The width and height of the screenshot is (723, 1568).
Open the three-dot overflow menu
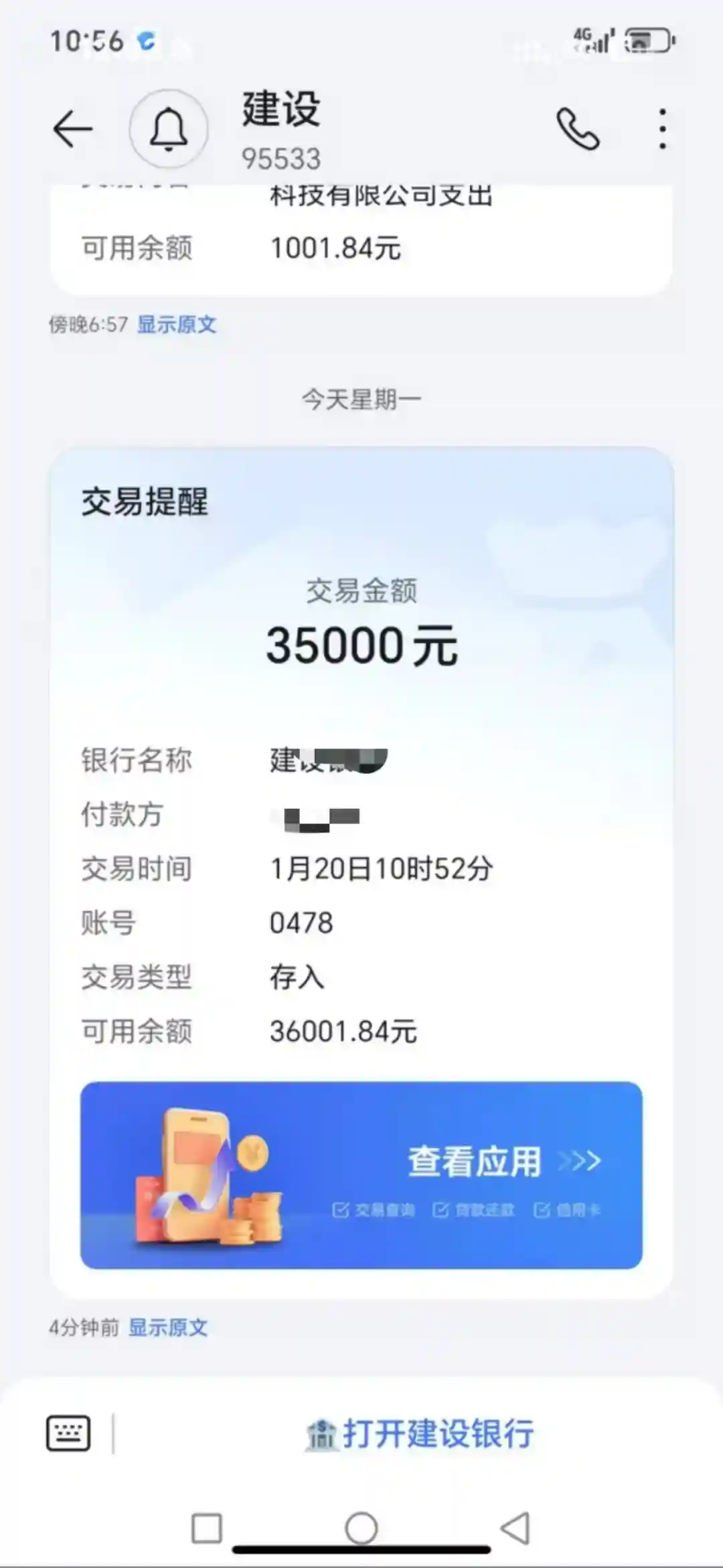(x=662, y=129)
